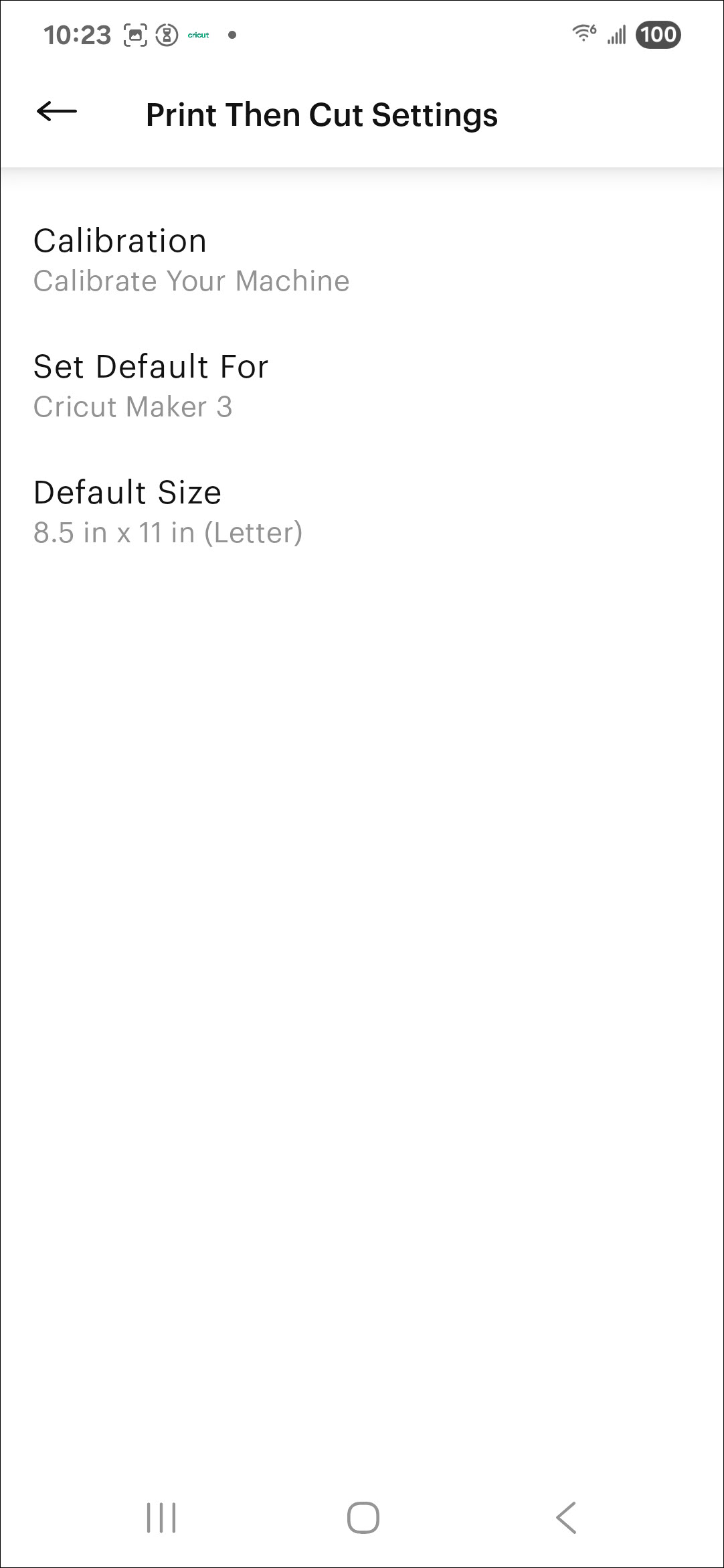Tap the Print Then Cut Settings title
The image size is (724, 1568).
point(322,114)
